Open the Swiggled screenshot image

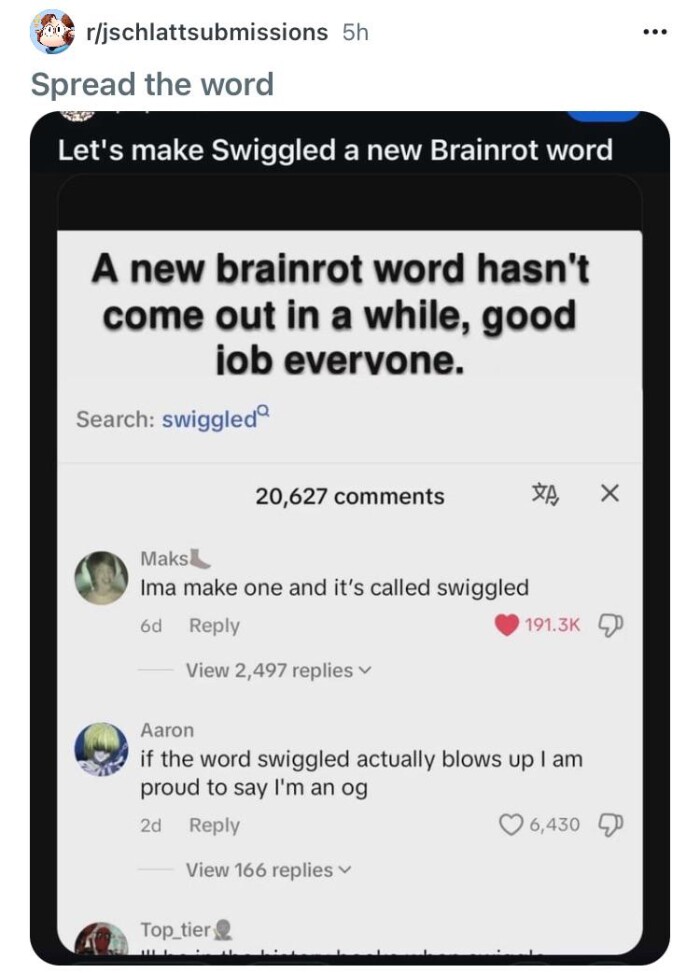(x=350, y=540)
